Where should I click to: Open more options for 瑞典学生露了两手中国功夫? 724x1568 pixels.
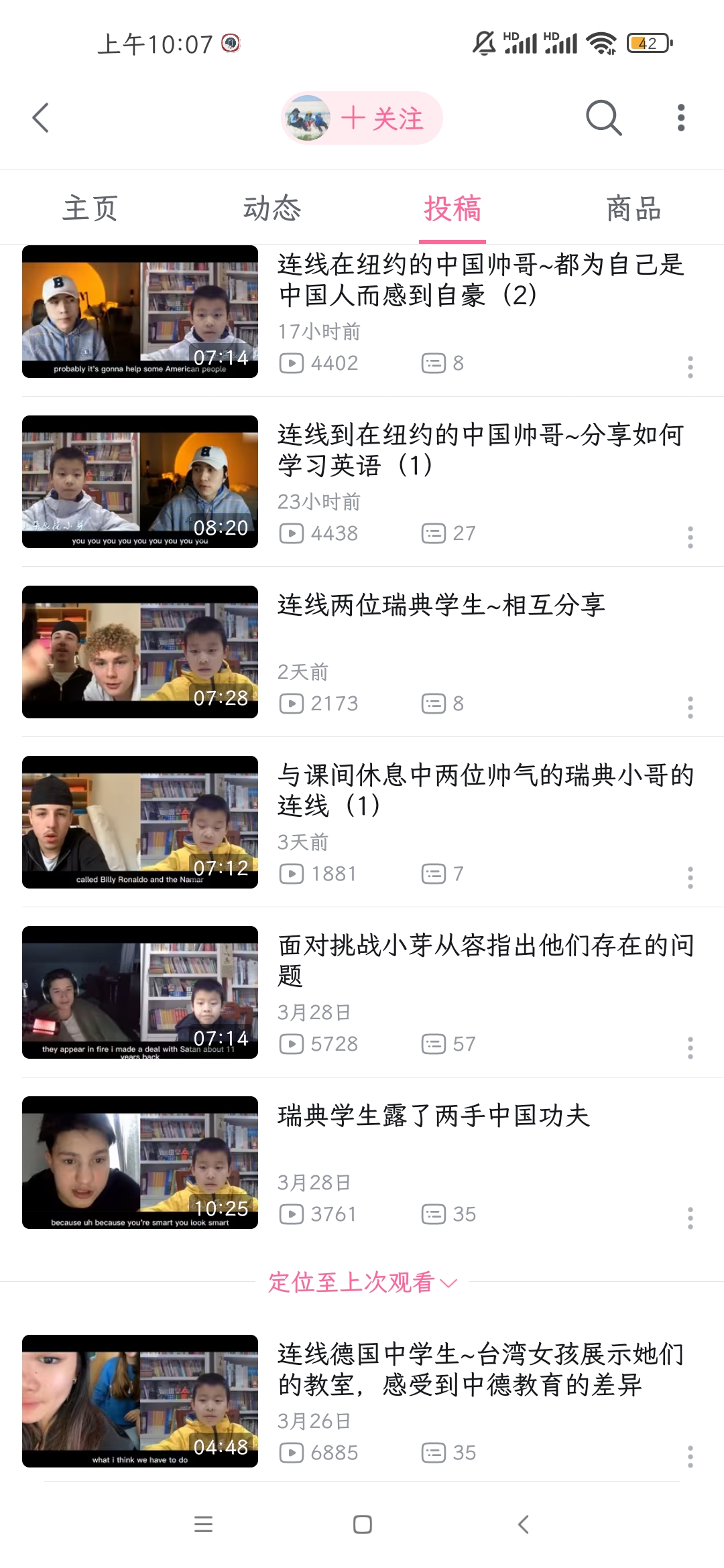(x=690, y=1218)
